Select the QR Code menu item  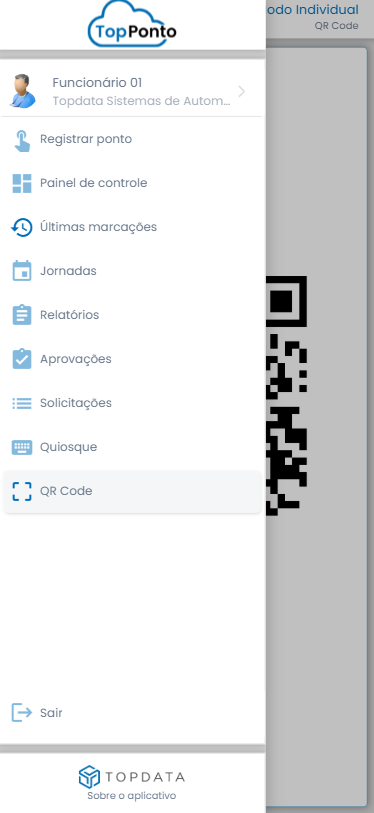pyautogui.click(x=132, y=491)
